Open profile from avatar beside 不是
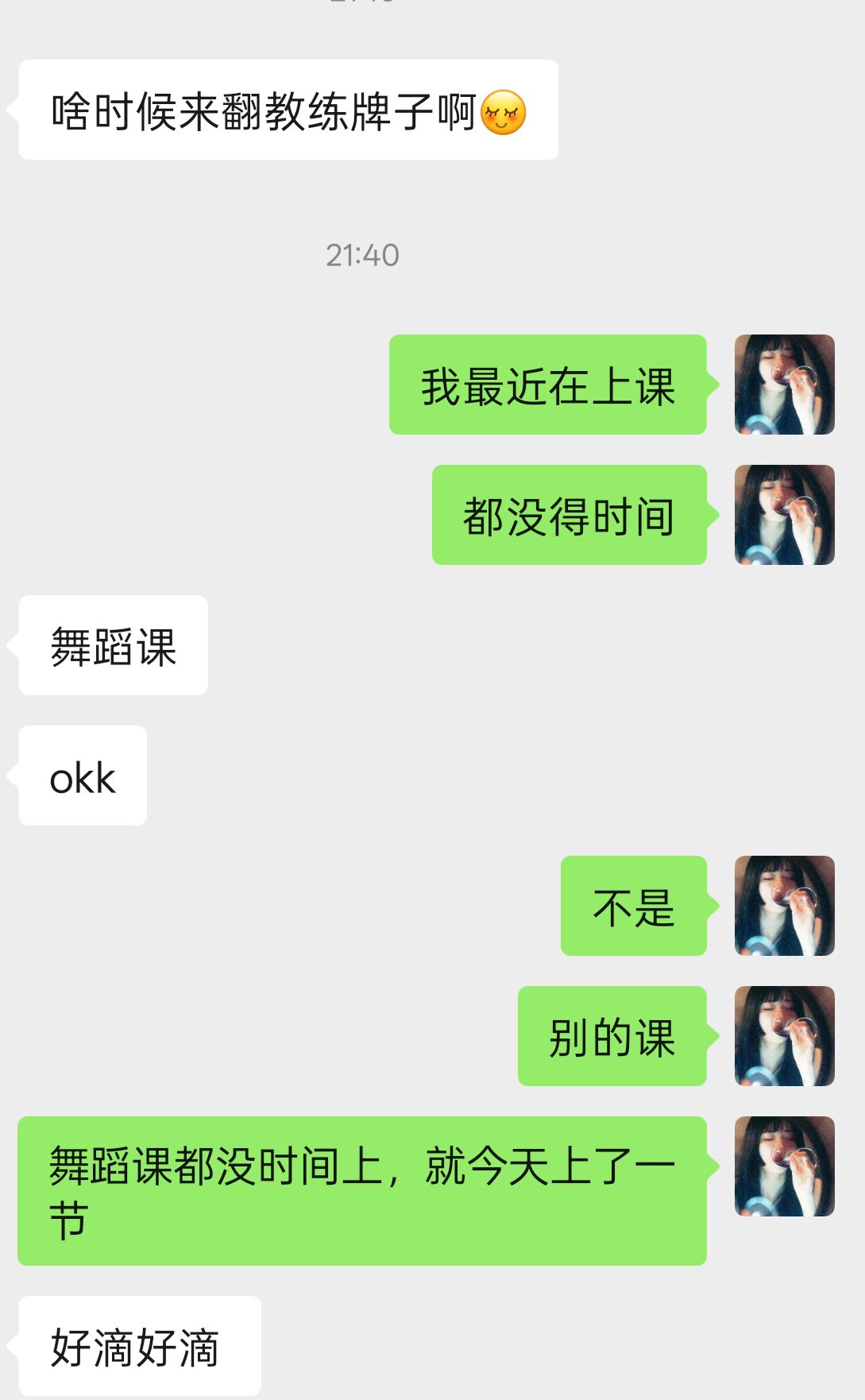Image resolution: width=865 pixels, height=1400 pixels. point(784,906)
